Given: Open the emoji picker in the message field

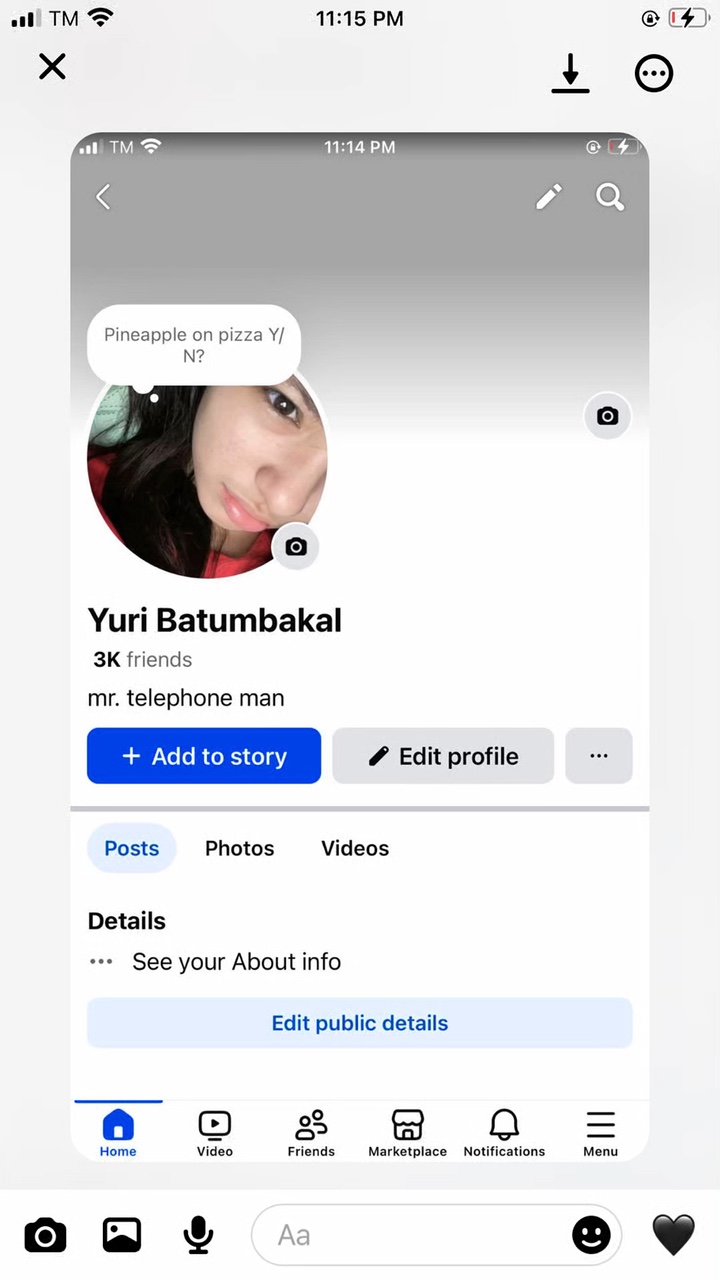Looking at the screenshot, I should (x=591, y=1235).
